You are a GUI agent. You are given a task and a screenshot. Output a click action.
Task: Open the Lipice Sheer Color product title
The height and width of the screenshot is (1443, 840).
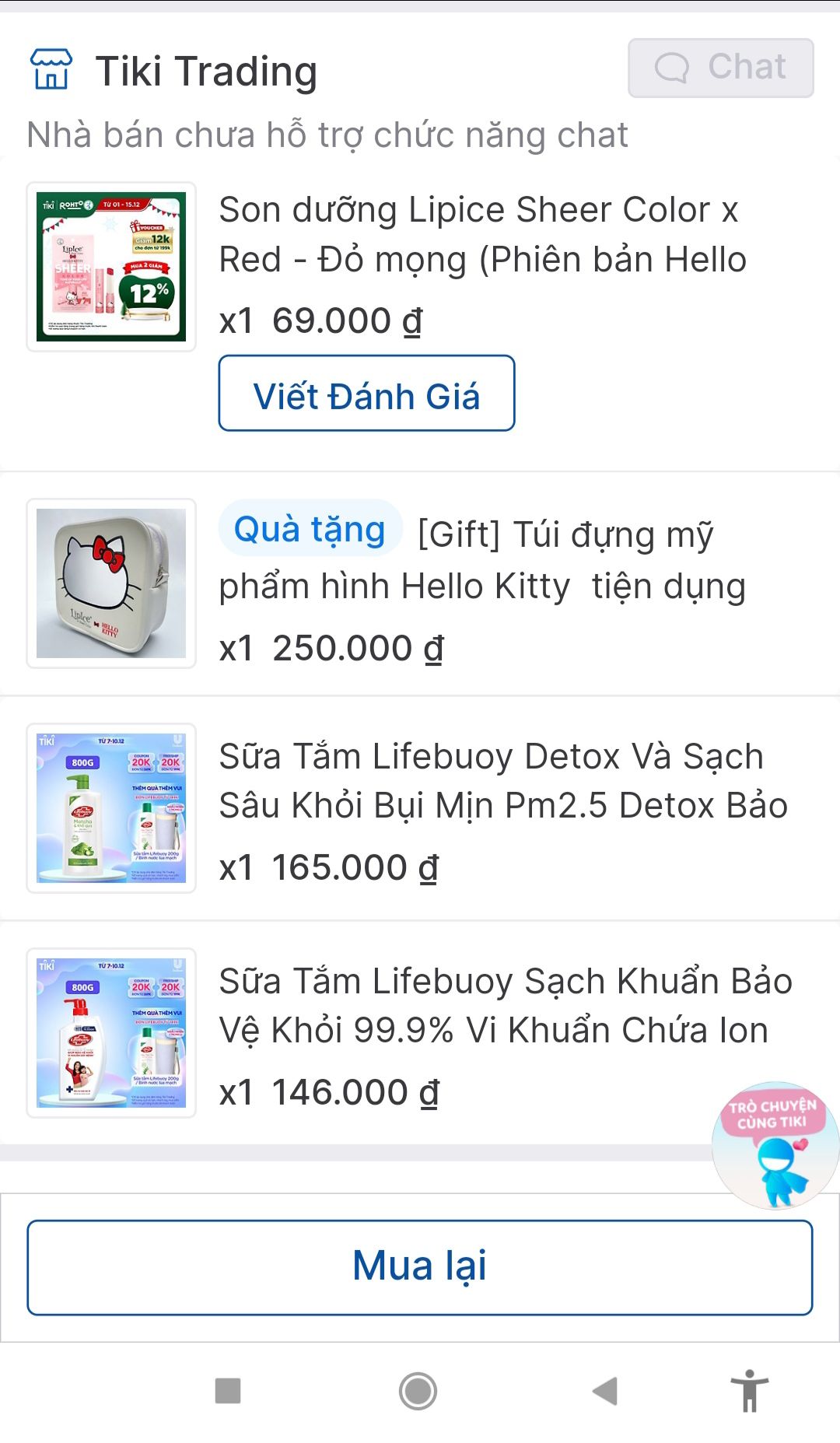point(482,237)
